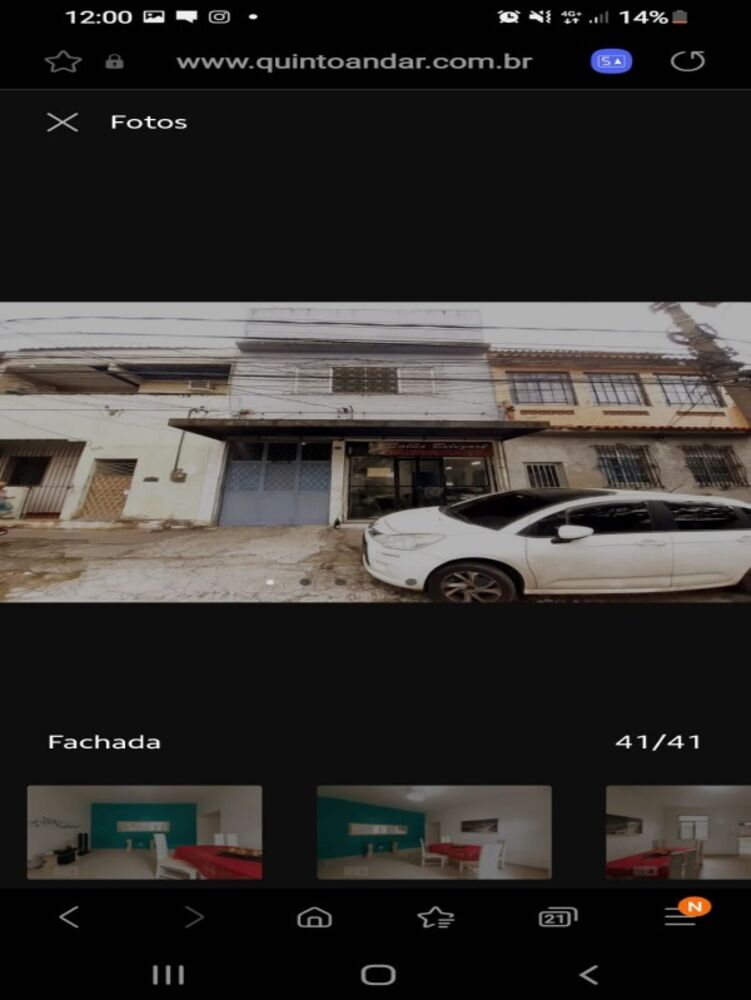Go to the phone home screen

click(378, 975)
